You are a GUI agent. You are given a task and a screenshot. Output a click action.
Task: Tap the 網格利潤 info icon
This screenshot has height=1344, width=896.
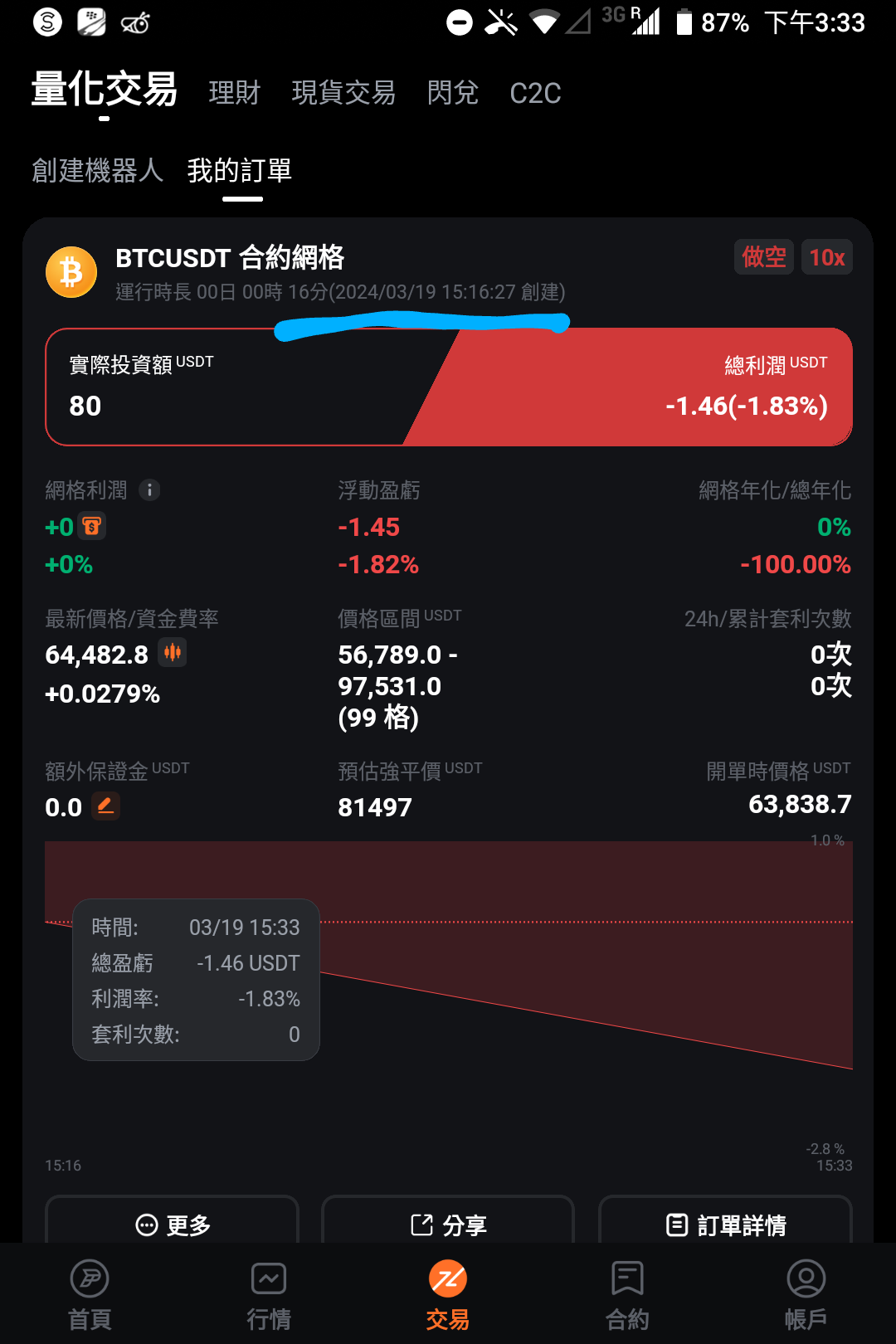pyautogui.click(x=149, y=489)
